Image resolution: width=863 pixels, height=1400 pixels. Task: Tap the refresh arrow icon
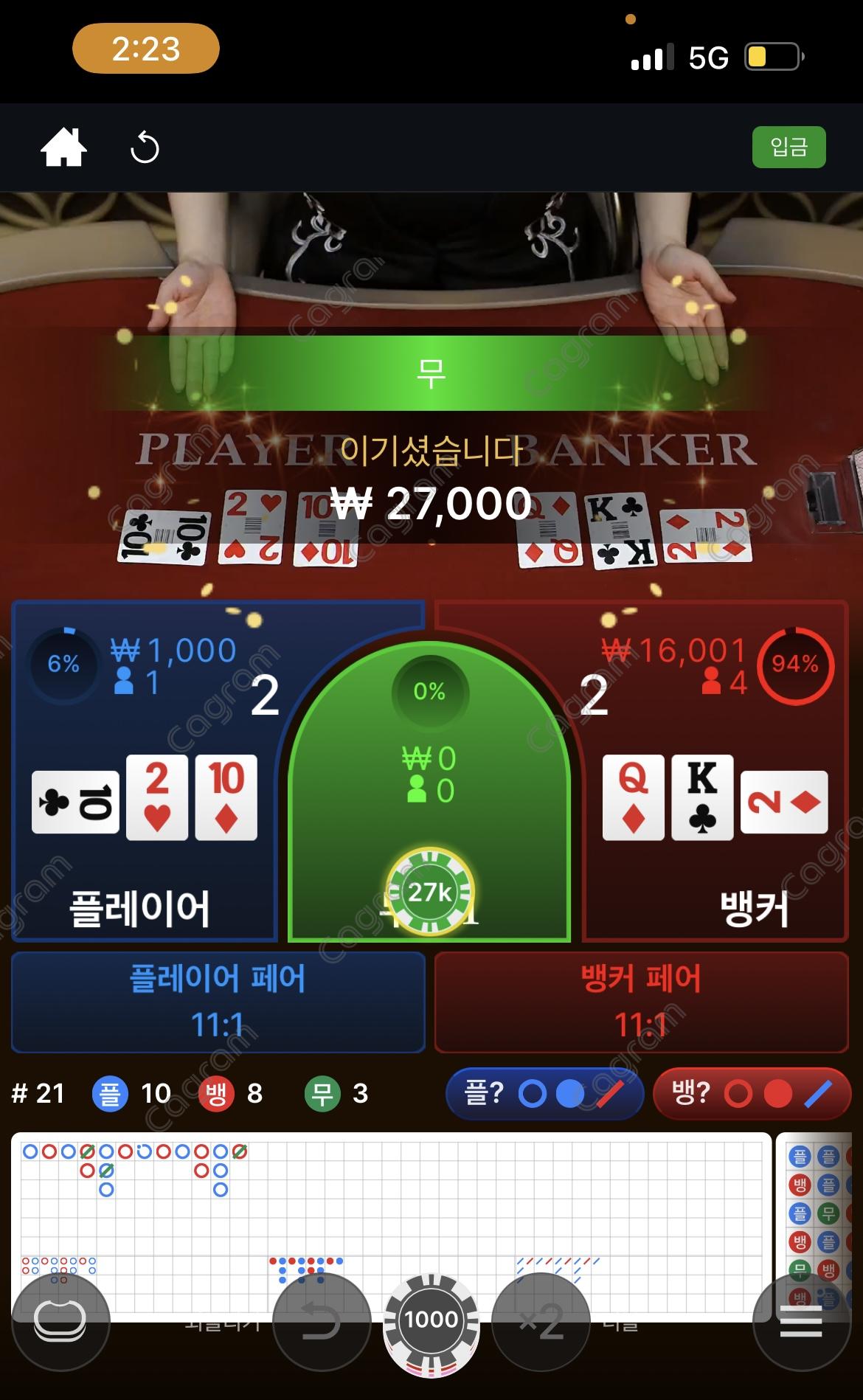[145, 148]
